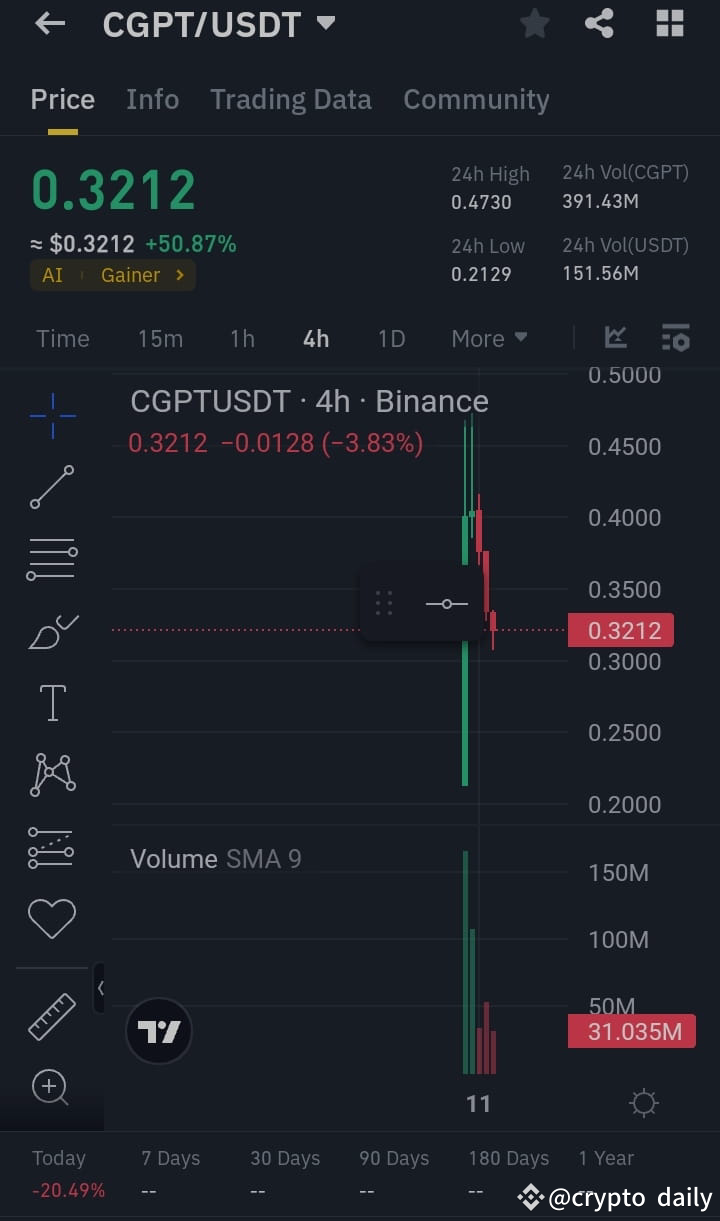Toggle the chart style icon above the price axis
Viewport: 720px width, 1221px height.
pyautogui.click(x=615, y=338)
